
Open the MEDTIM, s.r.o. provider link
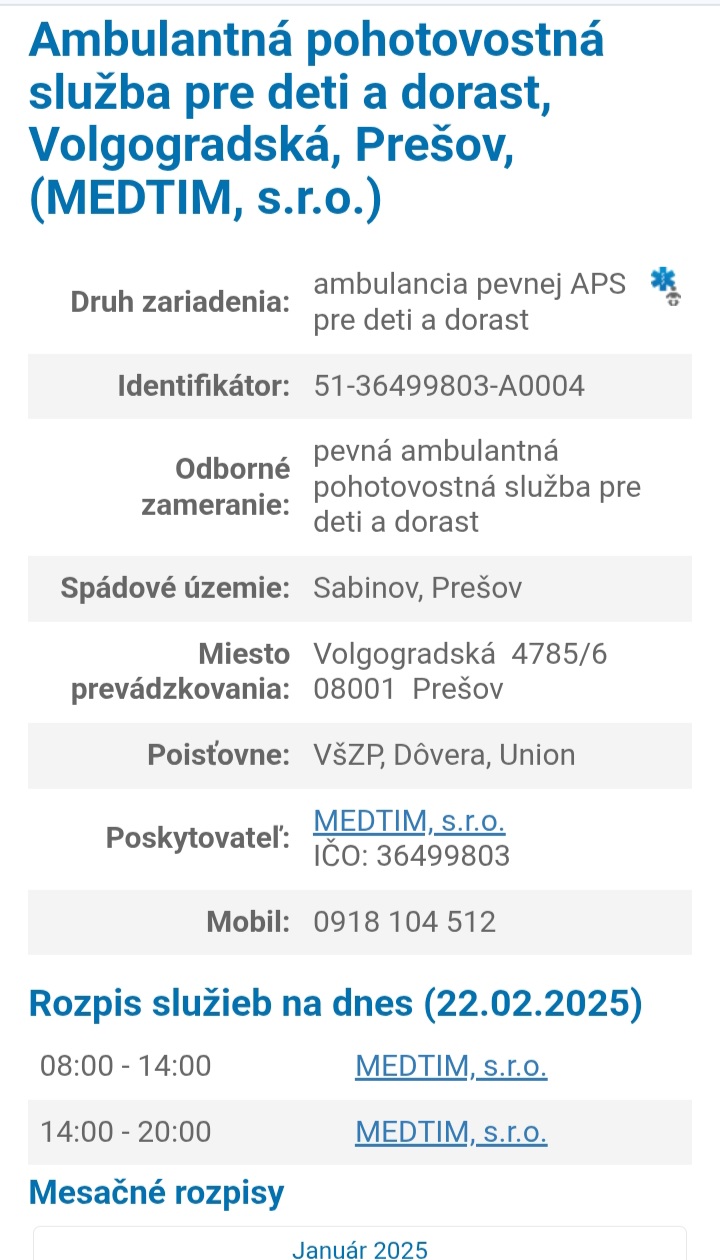tap(409, 822)
